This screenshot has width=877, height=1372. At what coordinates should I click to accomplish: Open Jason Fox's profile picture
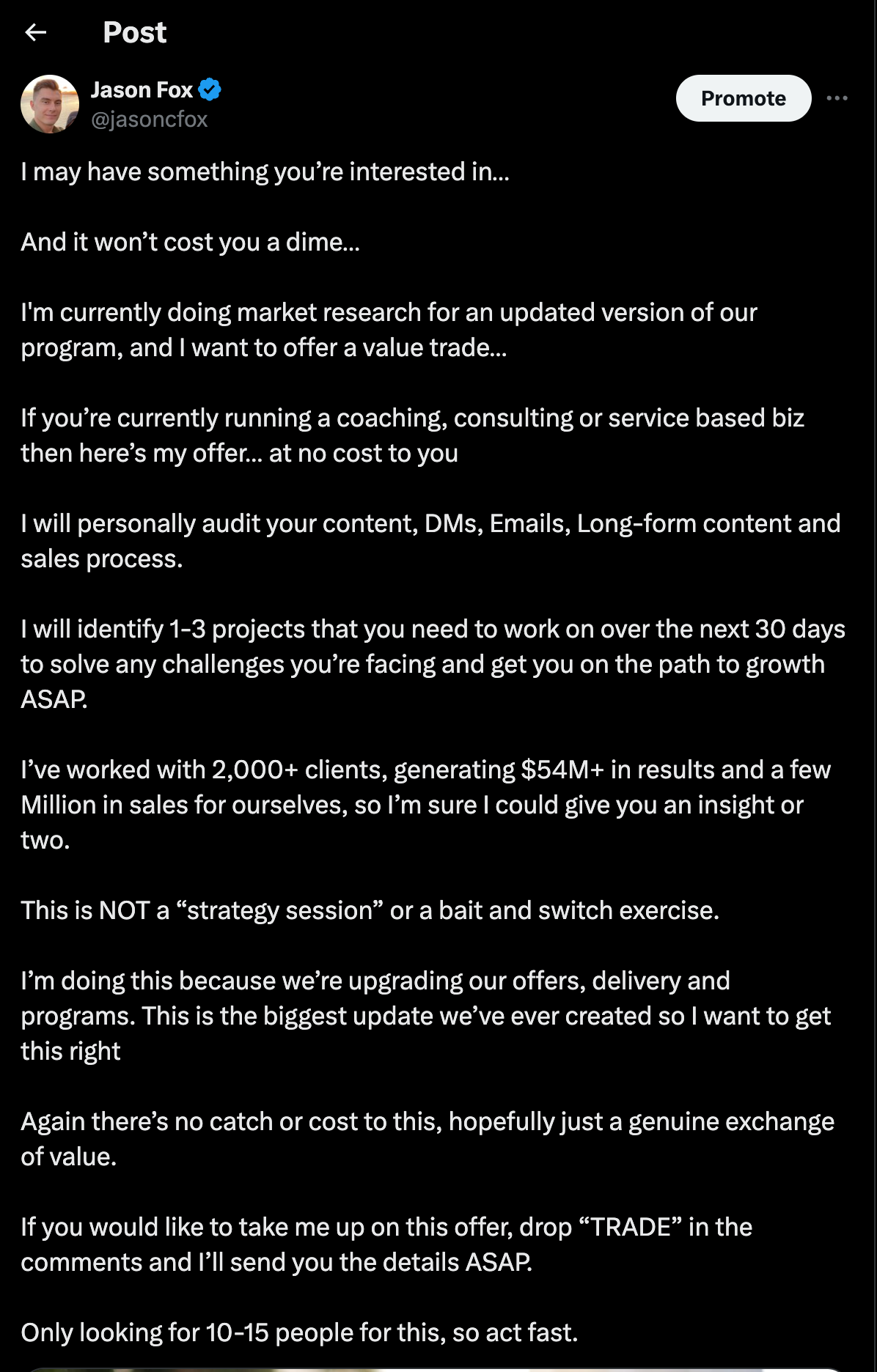coord(50,104)
